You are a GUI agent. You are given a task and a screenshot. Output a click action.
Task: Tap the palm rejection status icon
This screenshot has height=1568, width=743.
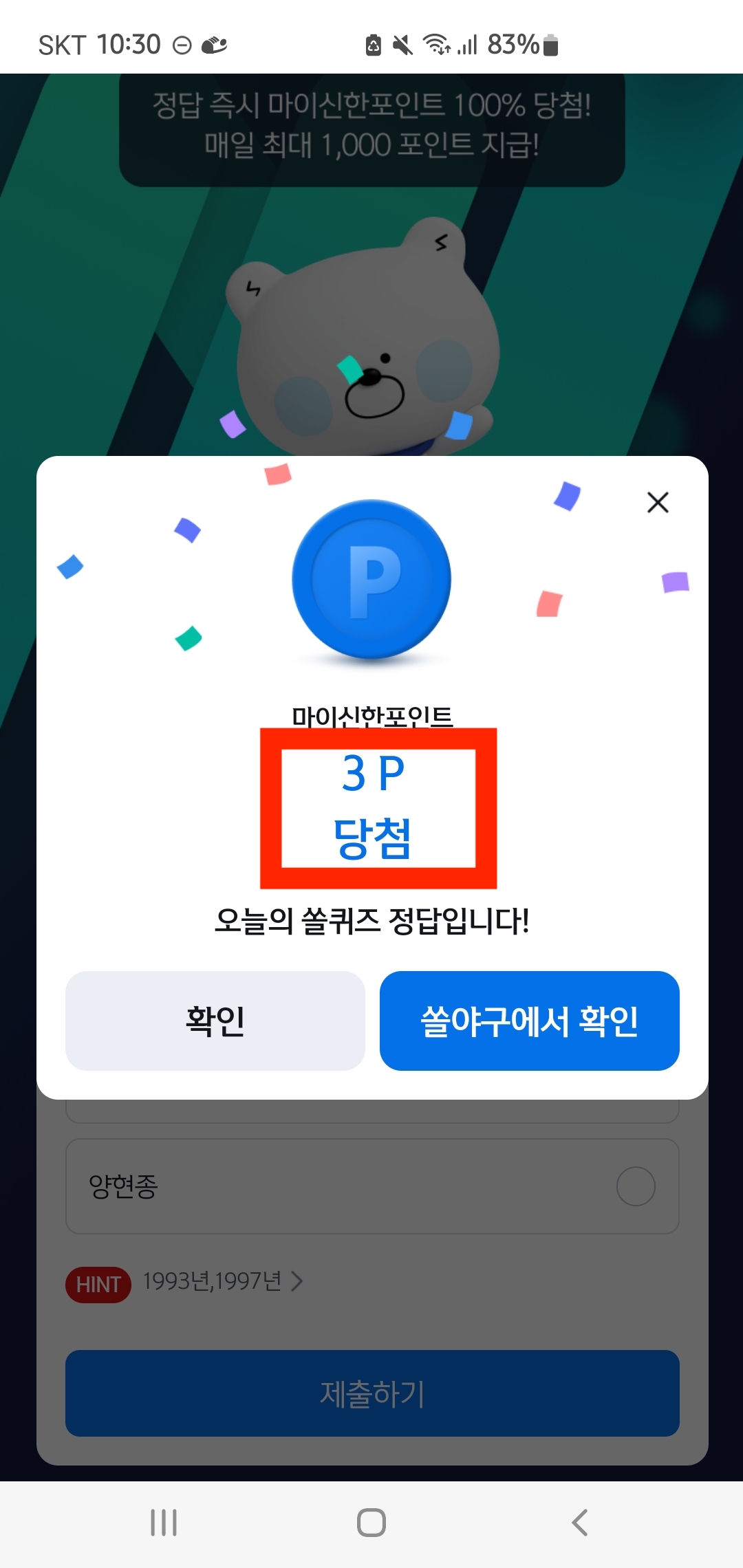(x=215, y=45)
